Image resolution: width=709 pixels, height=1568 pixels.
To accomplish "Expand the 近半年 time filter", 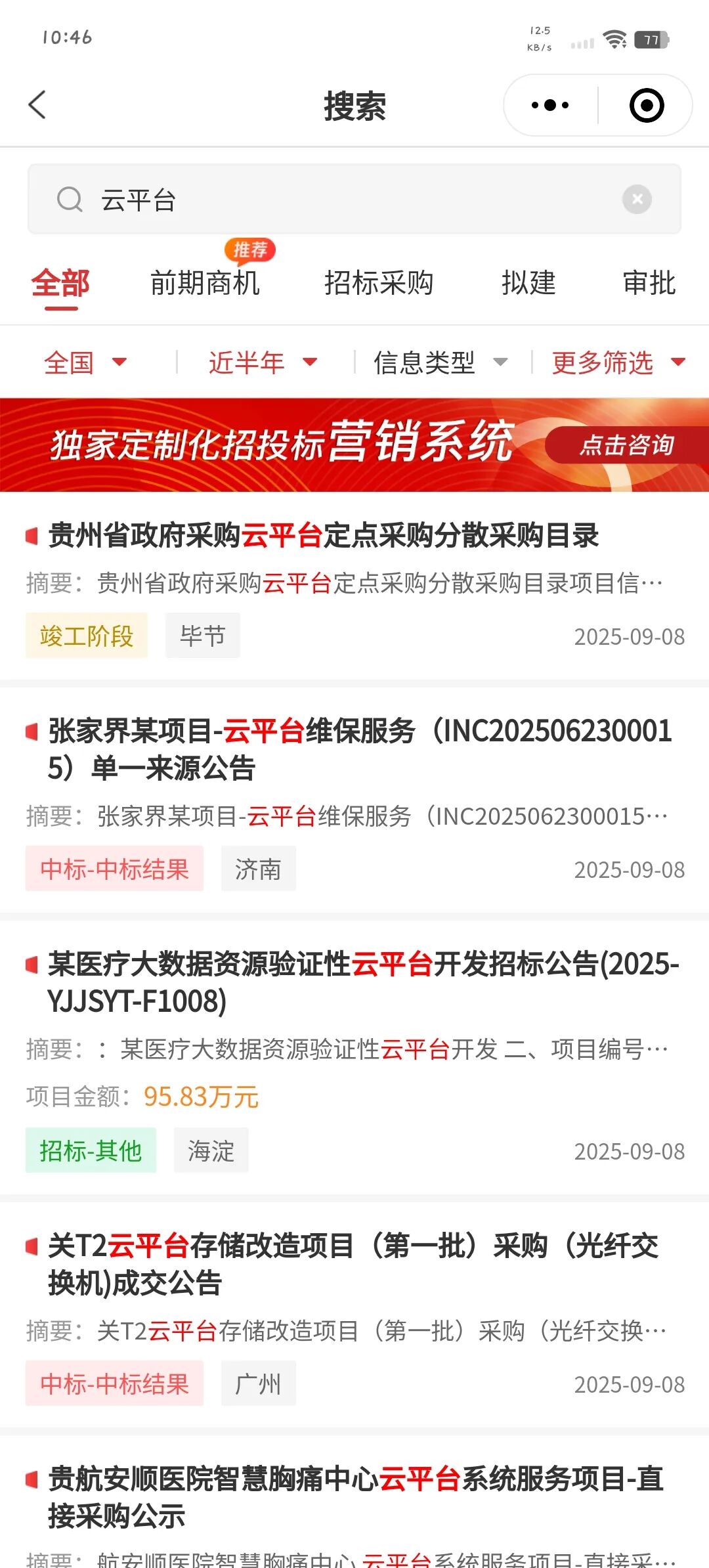I will (x=263, y=362).
